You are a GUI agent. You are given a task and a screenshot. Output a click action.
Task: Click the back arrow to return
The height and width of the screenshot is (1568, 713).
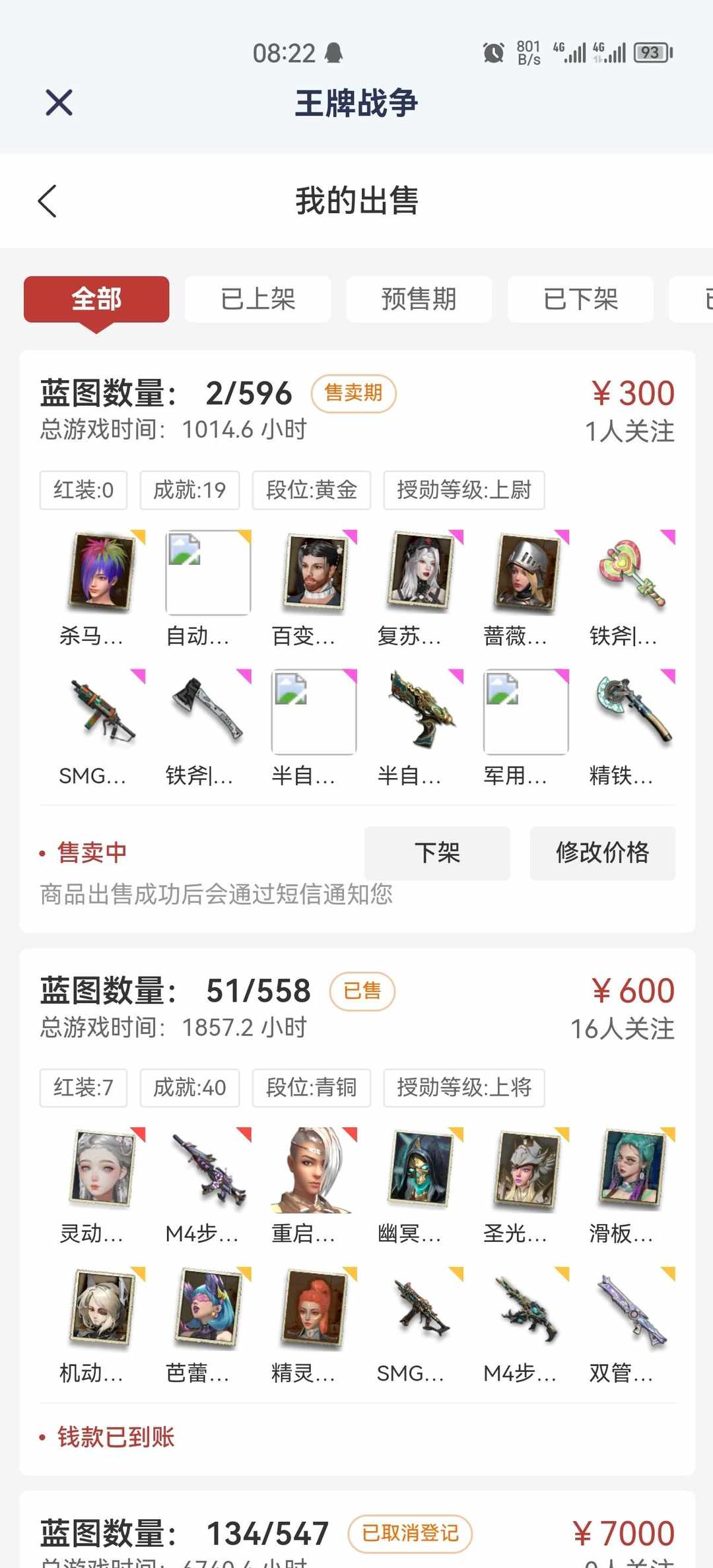pyautogui.click(x=47, y=201)
